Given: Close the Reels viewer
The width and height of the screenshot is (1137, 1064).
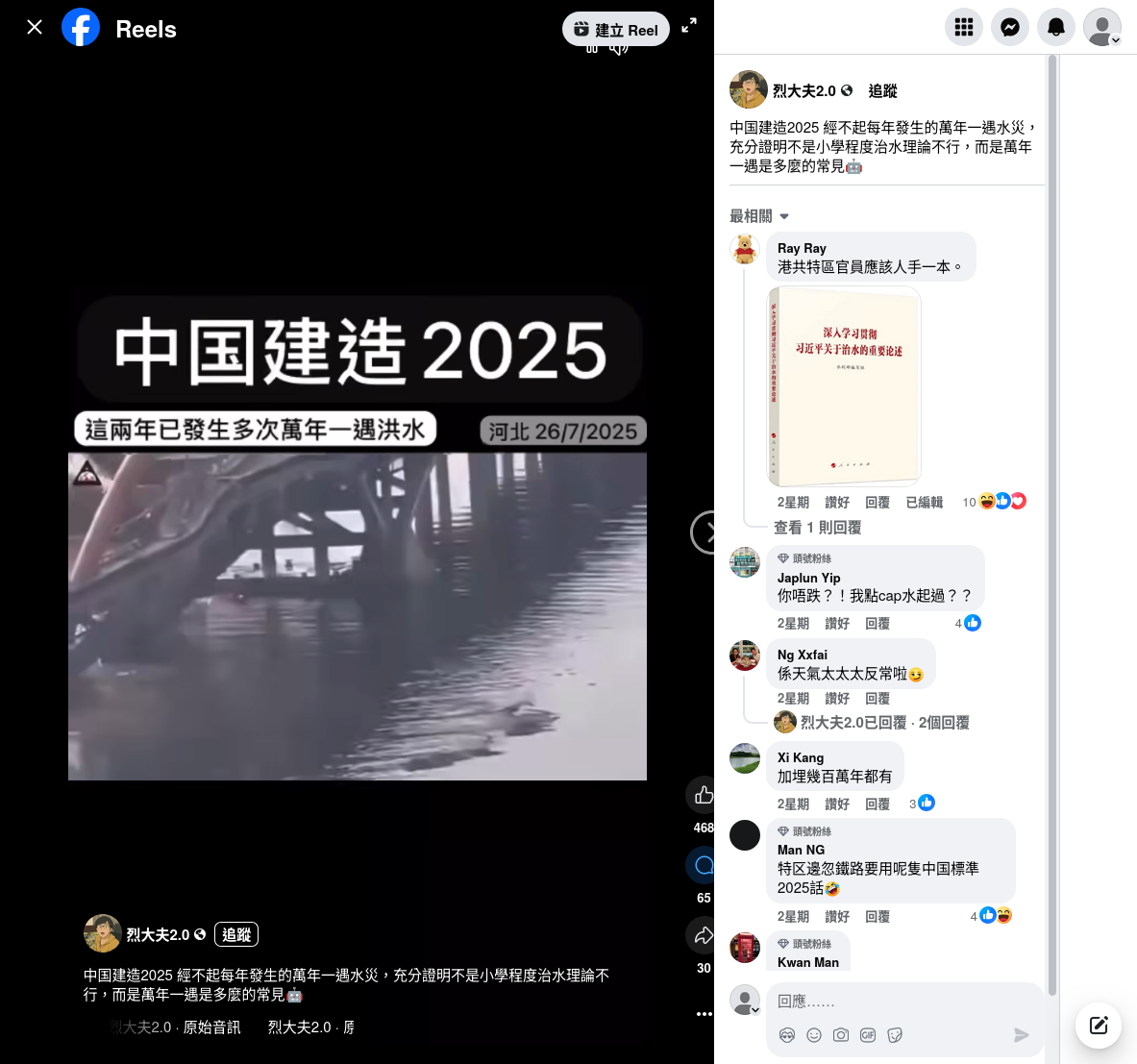Looking at the screenshot, I should point(35,27).
